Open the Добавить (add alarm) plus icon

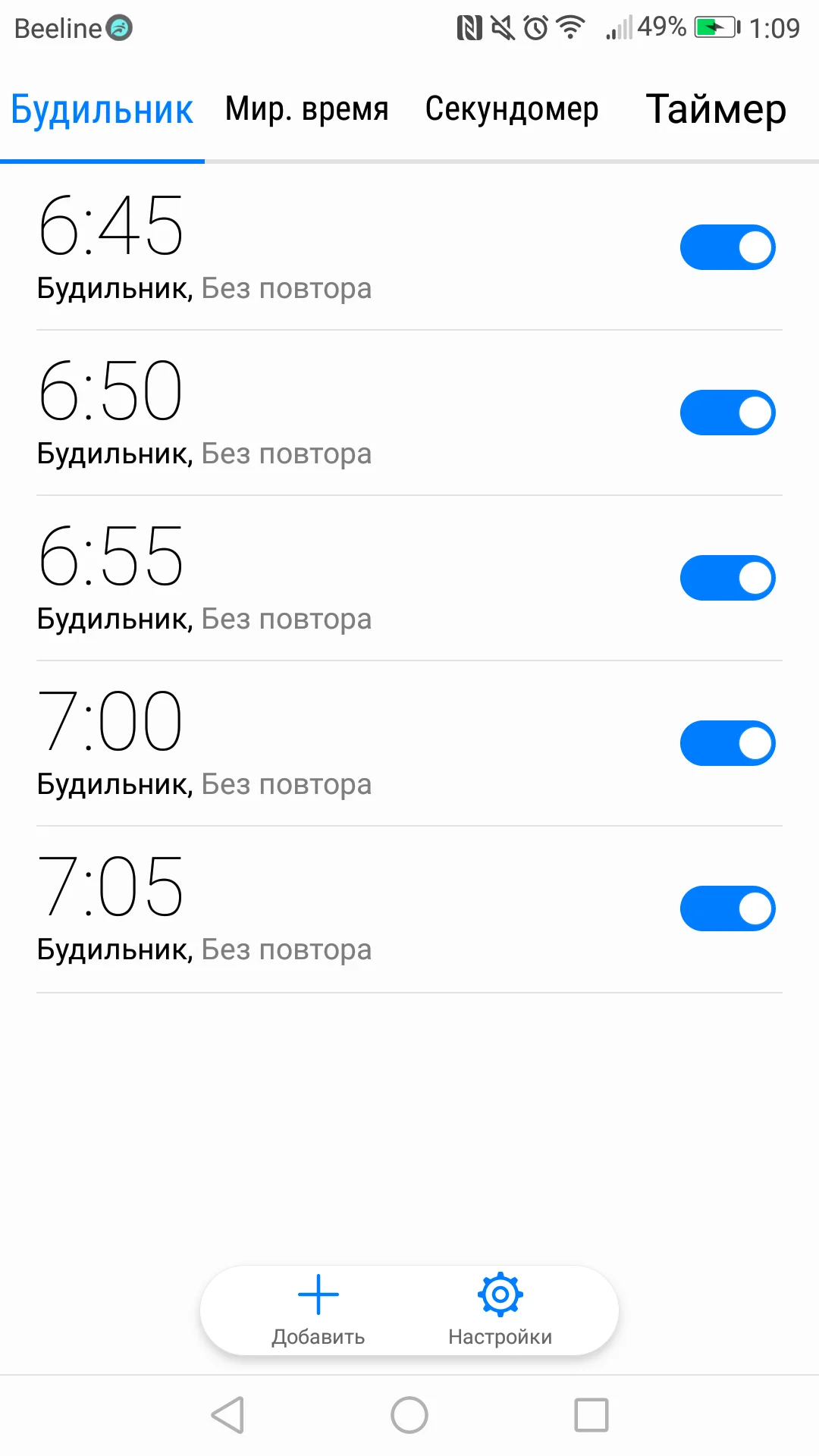point(318,1293)
